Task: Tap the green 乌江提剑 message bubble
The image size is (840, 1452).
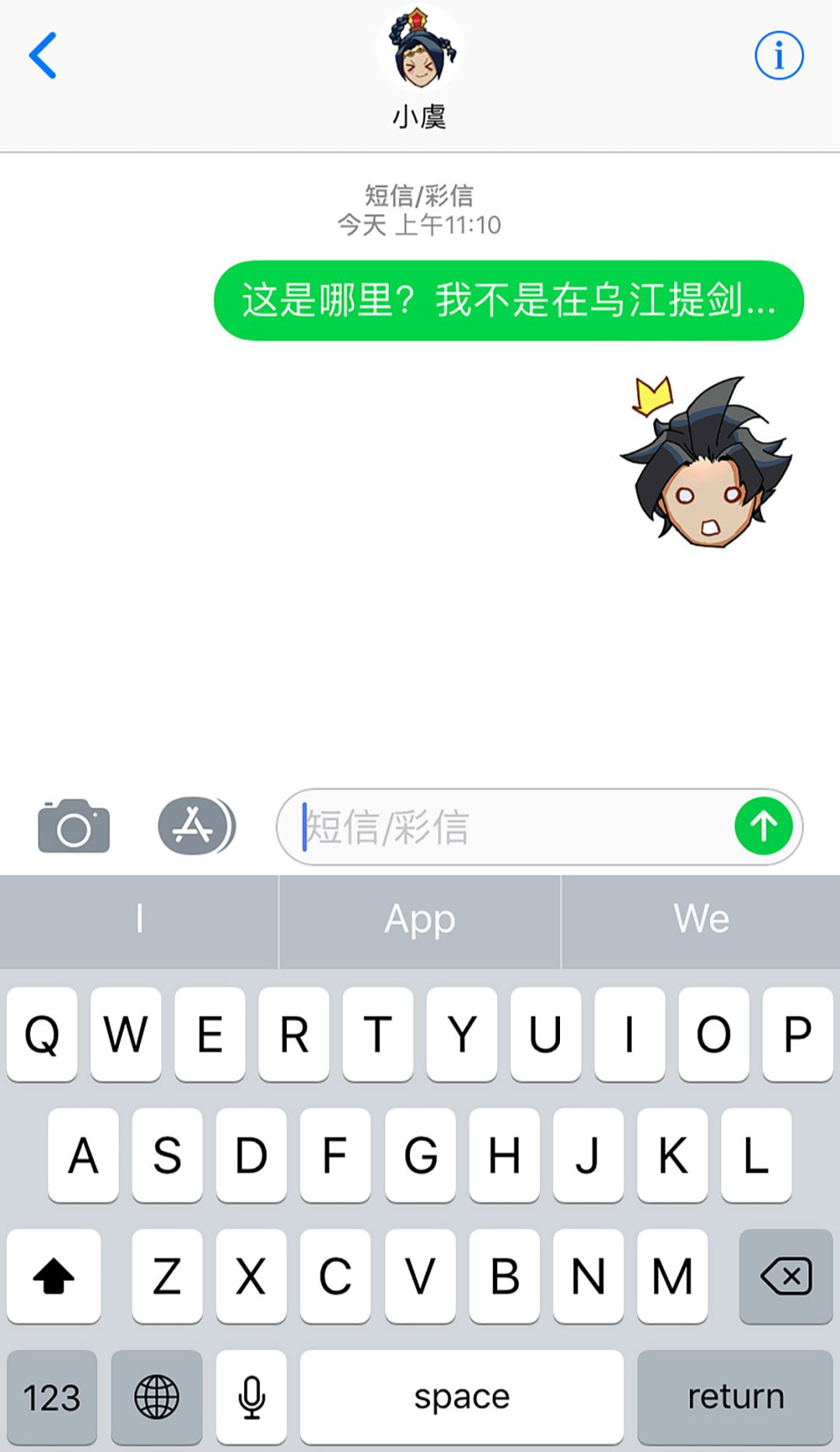Action: point(507,302)
